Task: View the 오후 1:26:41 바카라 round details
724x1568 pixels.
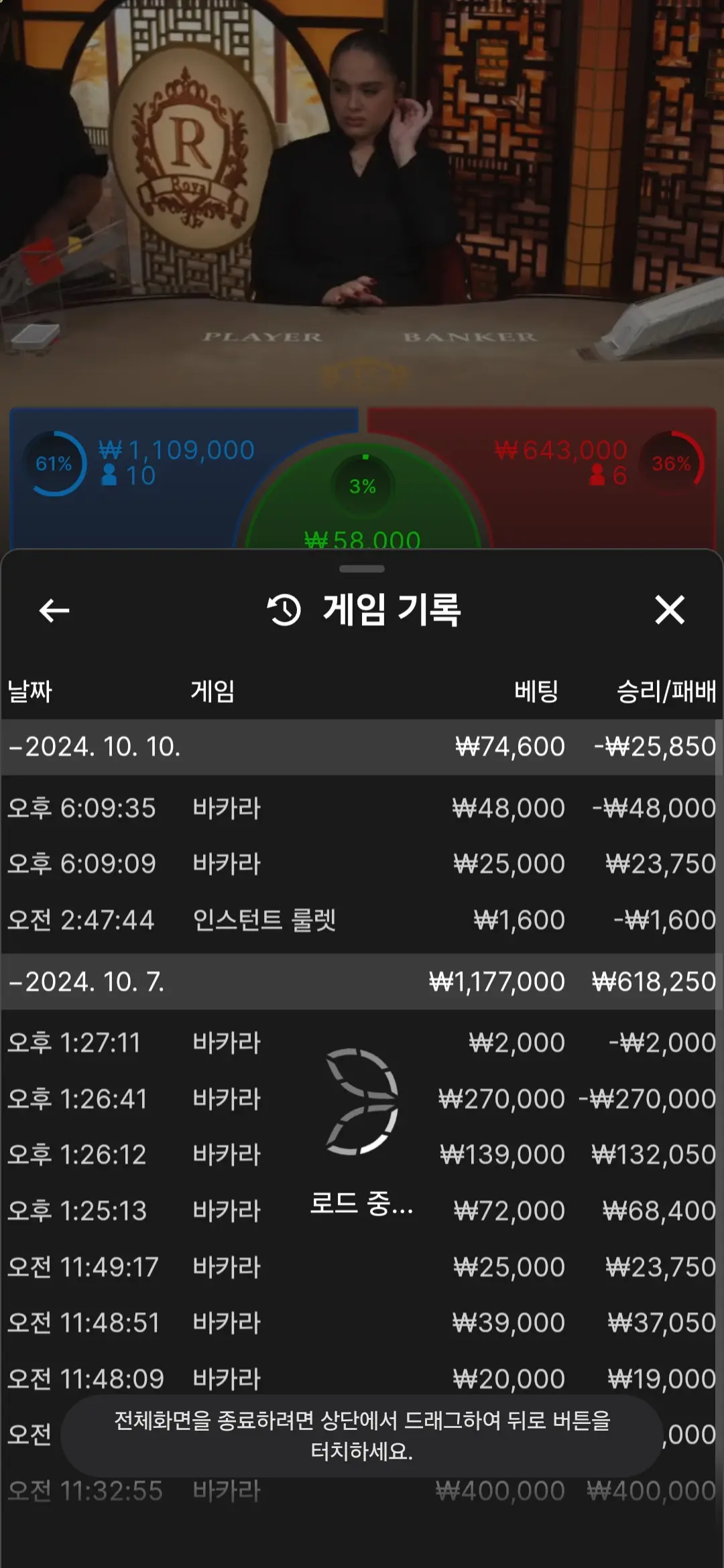Action: pos(362,1099)
